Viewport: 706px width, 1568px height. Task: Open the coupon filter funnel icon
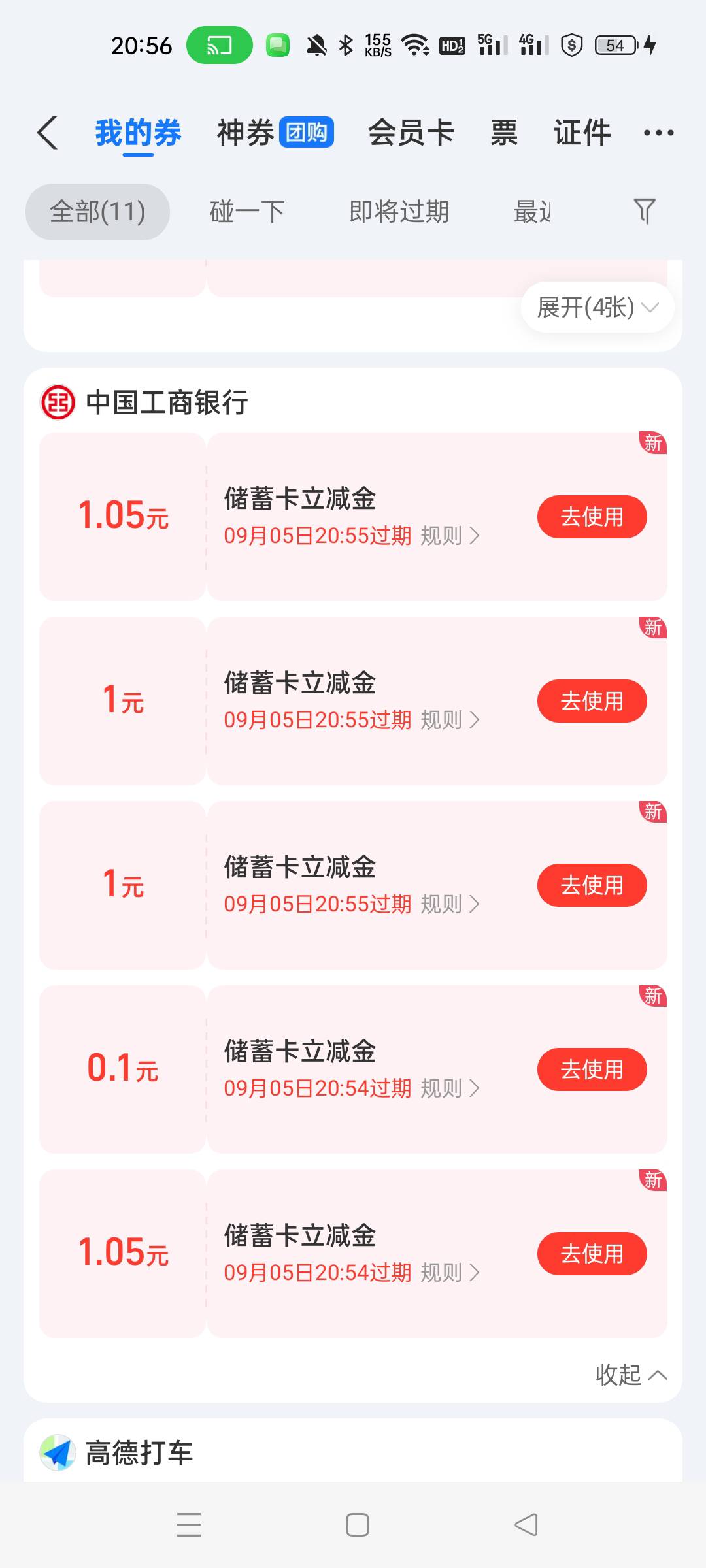click(645, 211)
